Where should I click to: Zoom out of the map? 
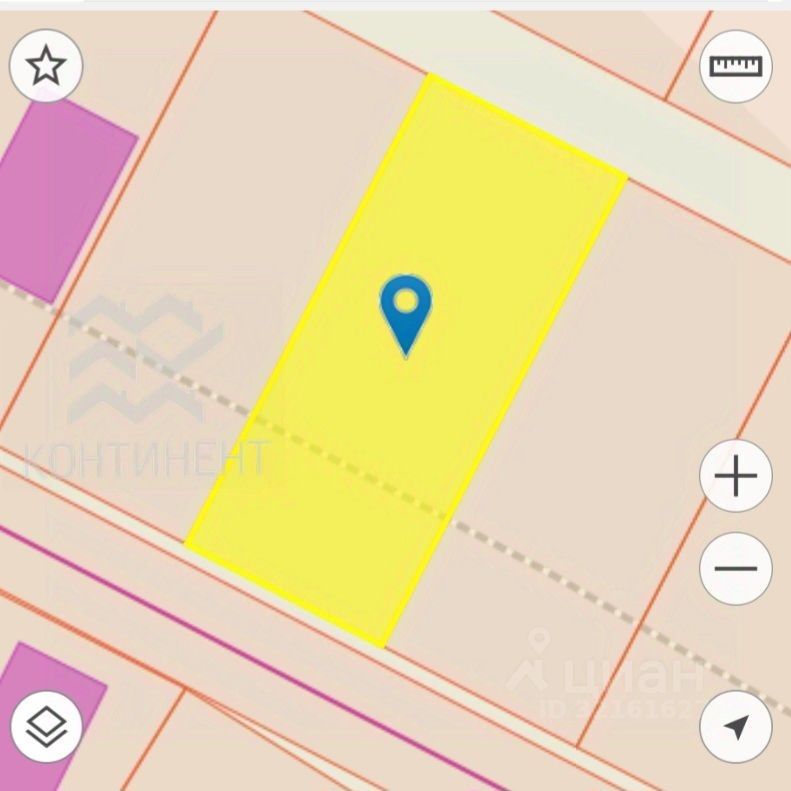(736, 568)
